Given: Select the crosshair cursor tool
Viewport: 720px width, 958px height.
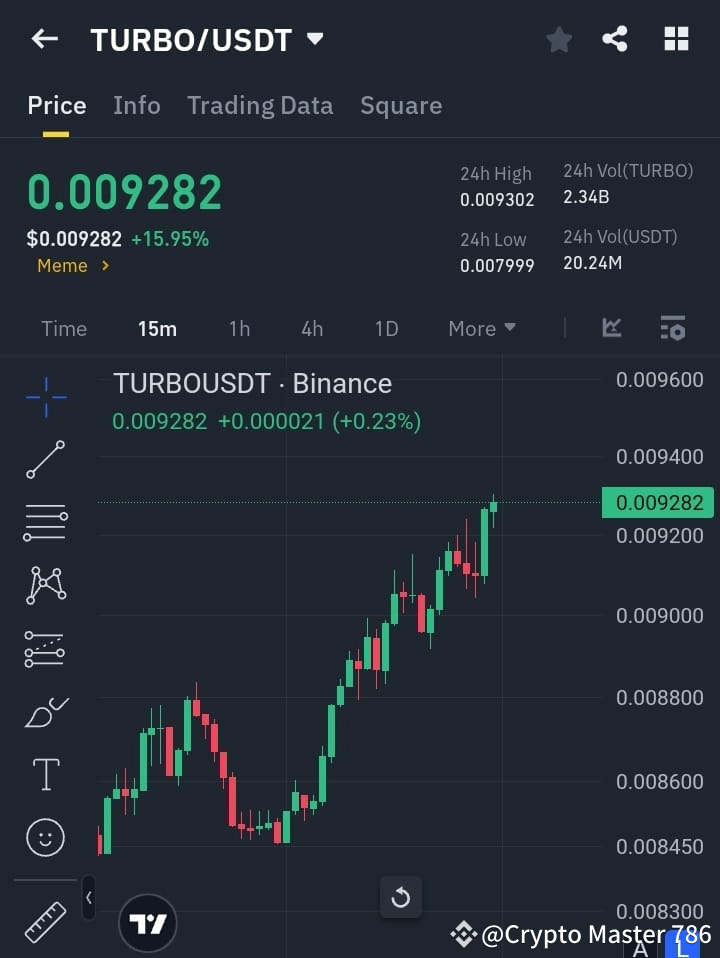Looking at the screenshot, I should 45,397.
